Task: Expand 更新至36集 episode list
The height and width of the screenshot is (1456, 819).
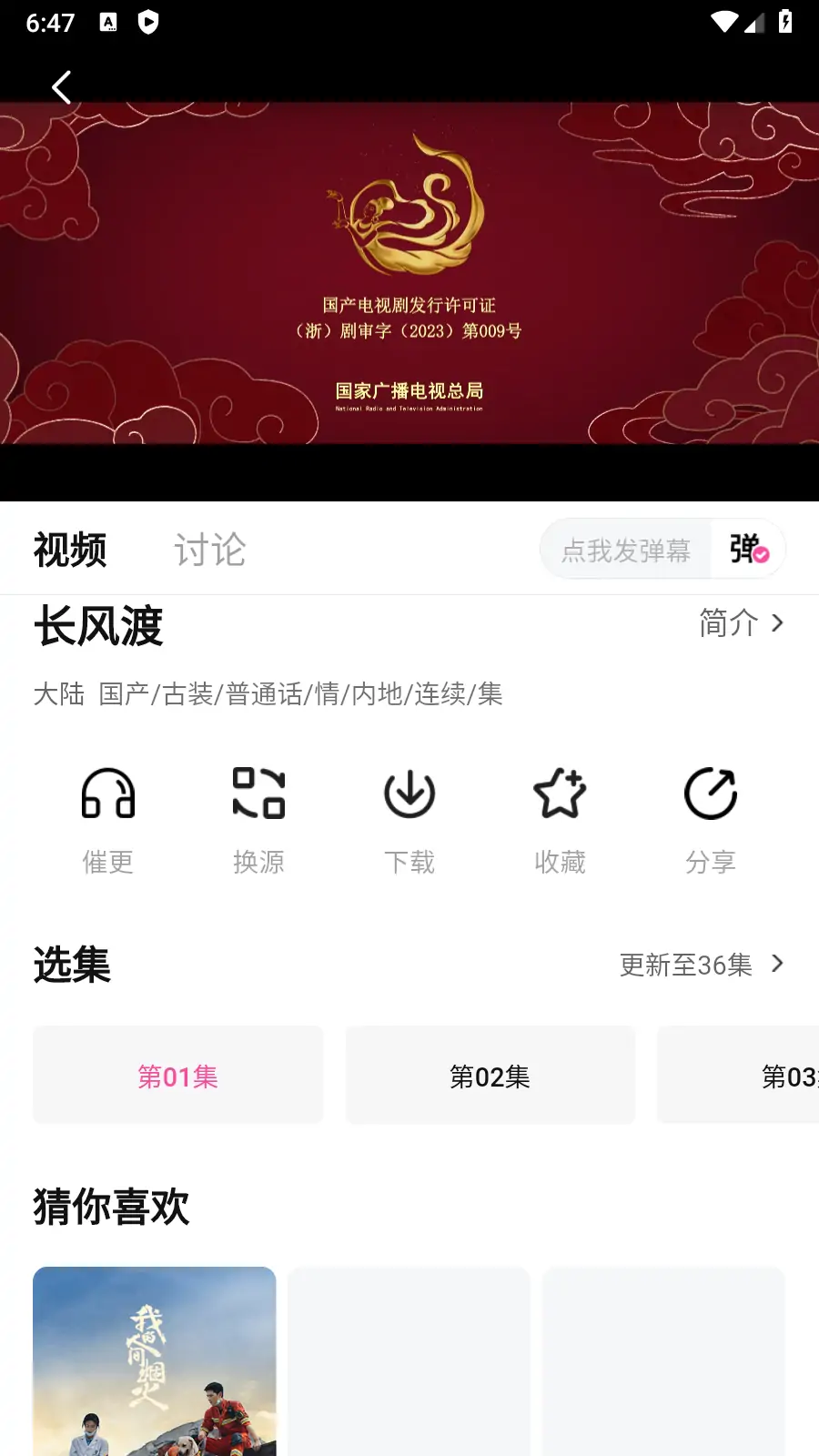Action: [x=701, y=964]
